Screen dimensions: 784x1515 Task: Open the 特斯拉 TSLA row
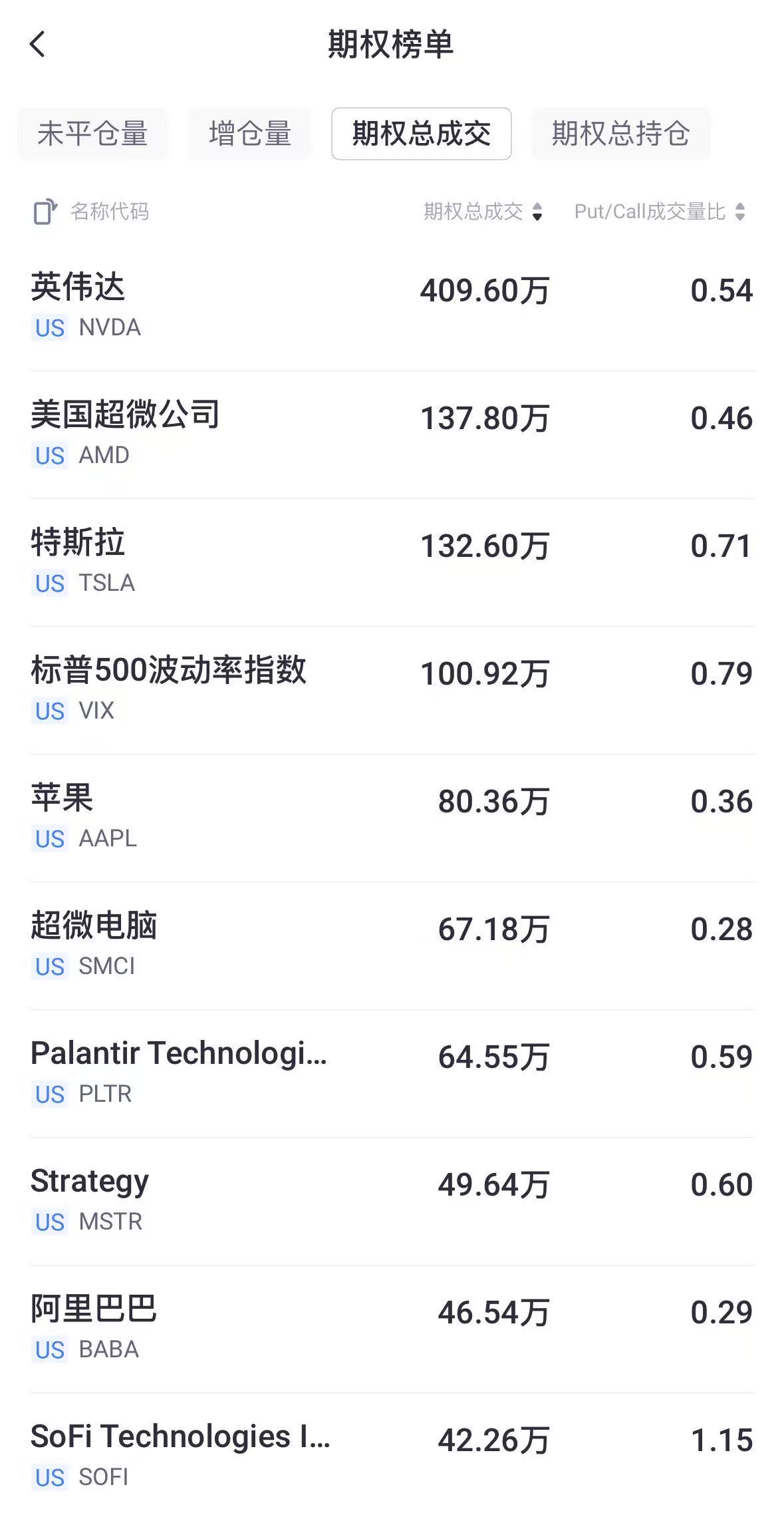pos(392,563)
